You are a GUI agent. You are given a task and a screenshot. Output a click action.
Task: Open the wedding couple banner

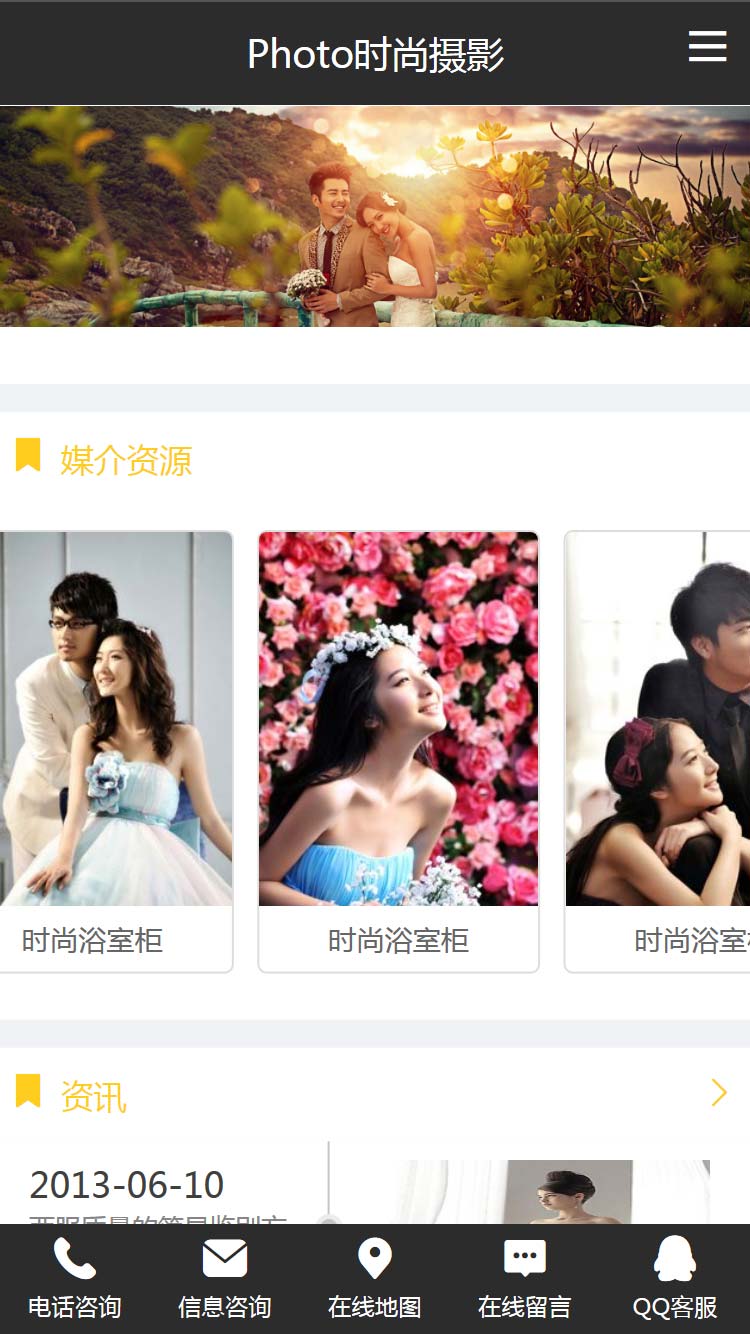coord(375,216)
